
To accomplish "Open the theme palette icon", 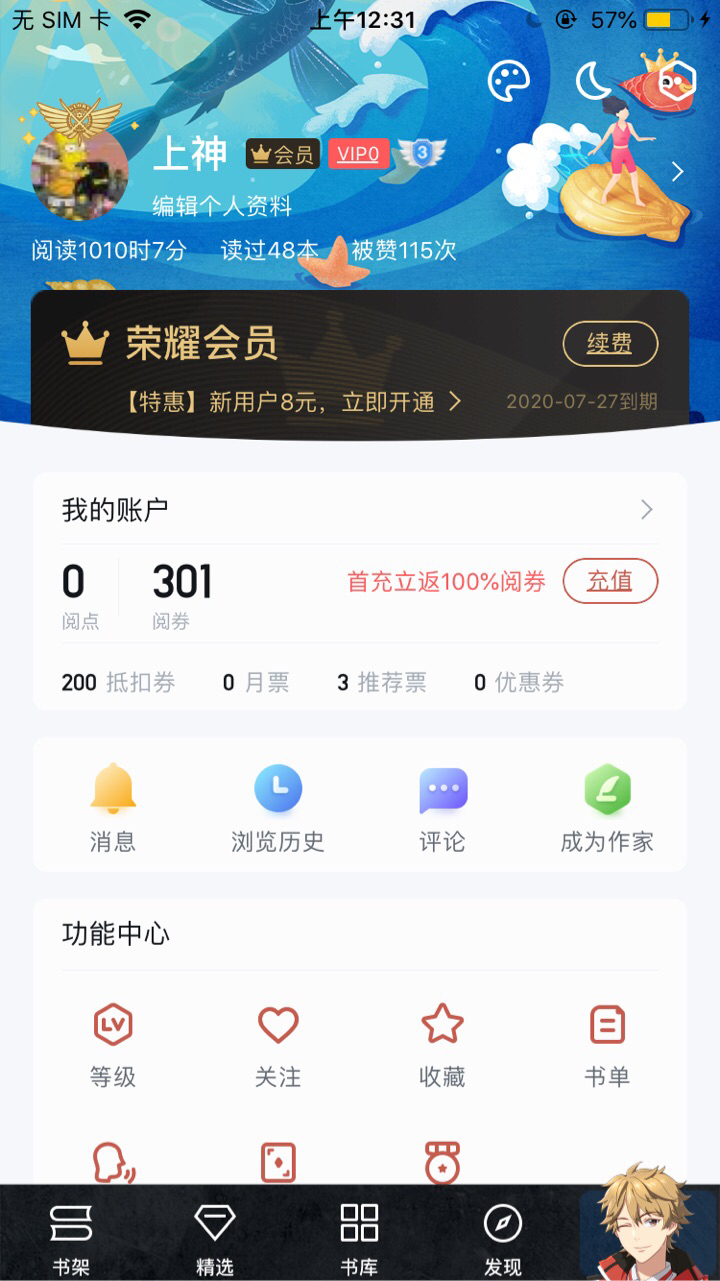I will (x=508, y=81).
